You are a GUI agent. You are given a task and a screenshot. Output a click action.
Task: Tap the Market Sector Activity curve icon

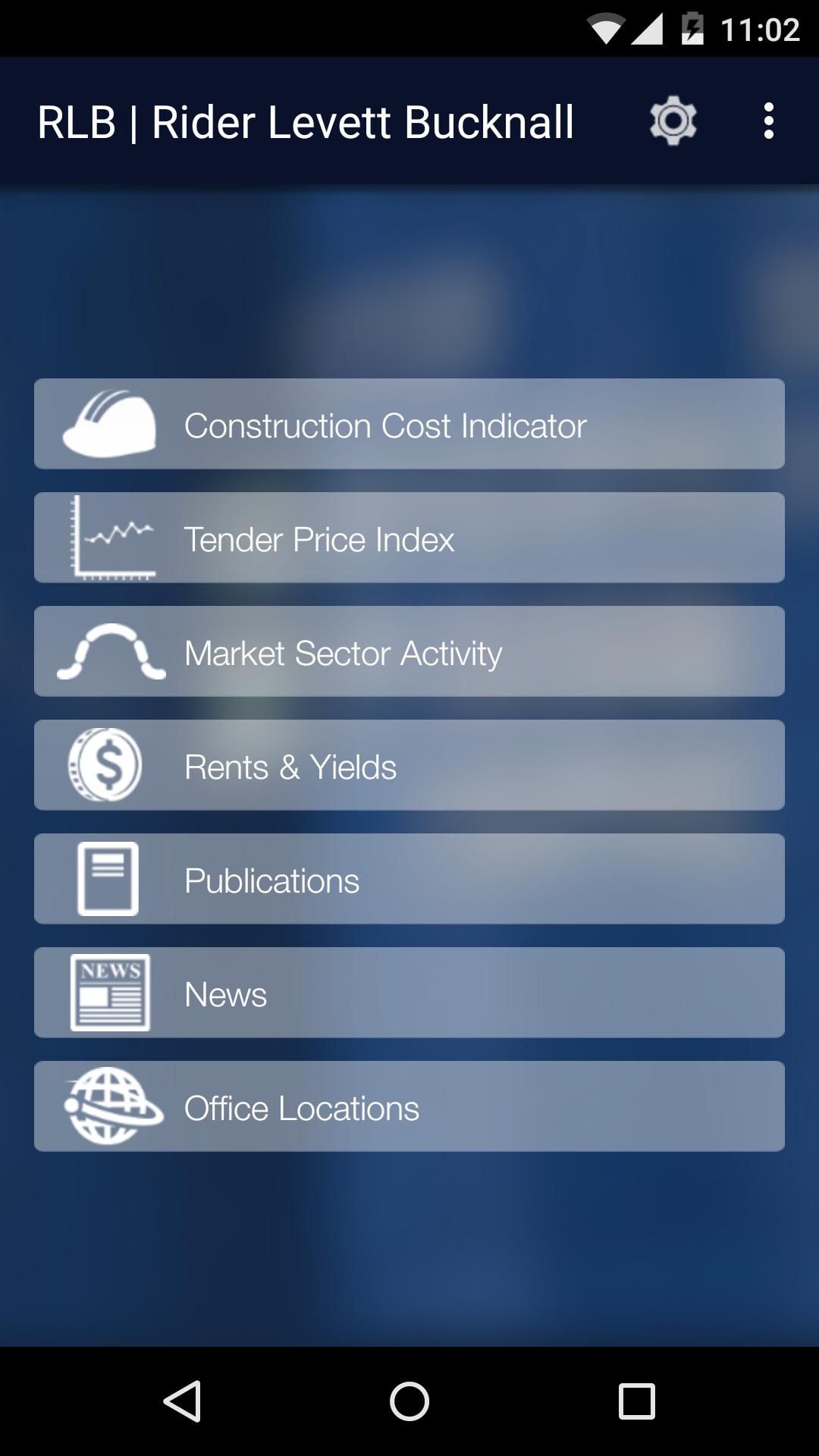click(x=110, y=651)
